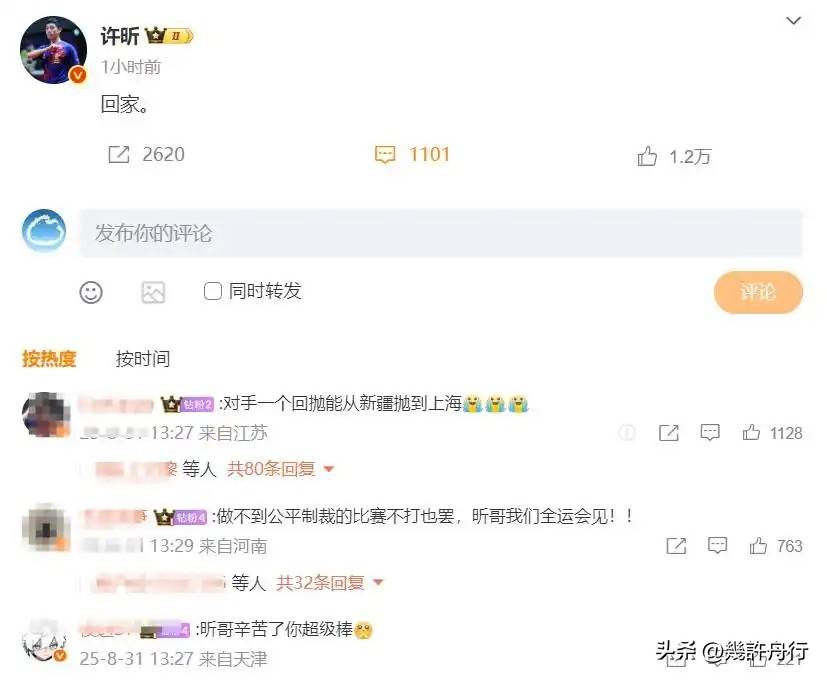The width and height of the screenshot is (827, 680).
Task: Check the 同时转发 checkbox
Action: 212,291
